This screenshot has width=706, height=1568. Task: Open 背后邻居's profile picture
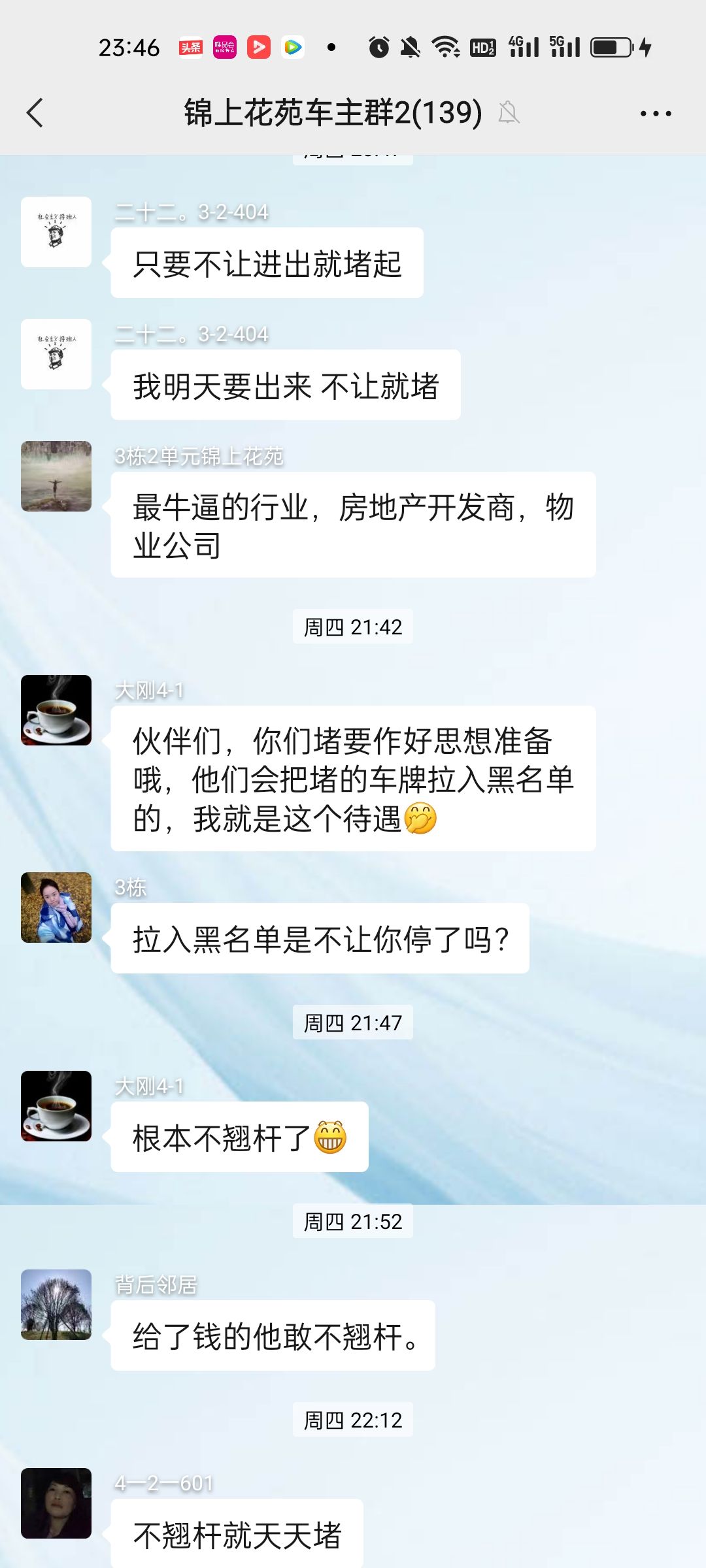[56, 1305]
